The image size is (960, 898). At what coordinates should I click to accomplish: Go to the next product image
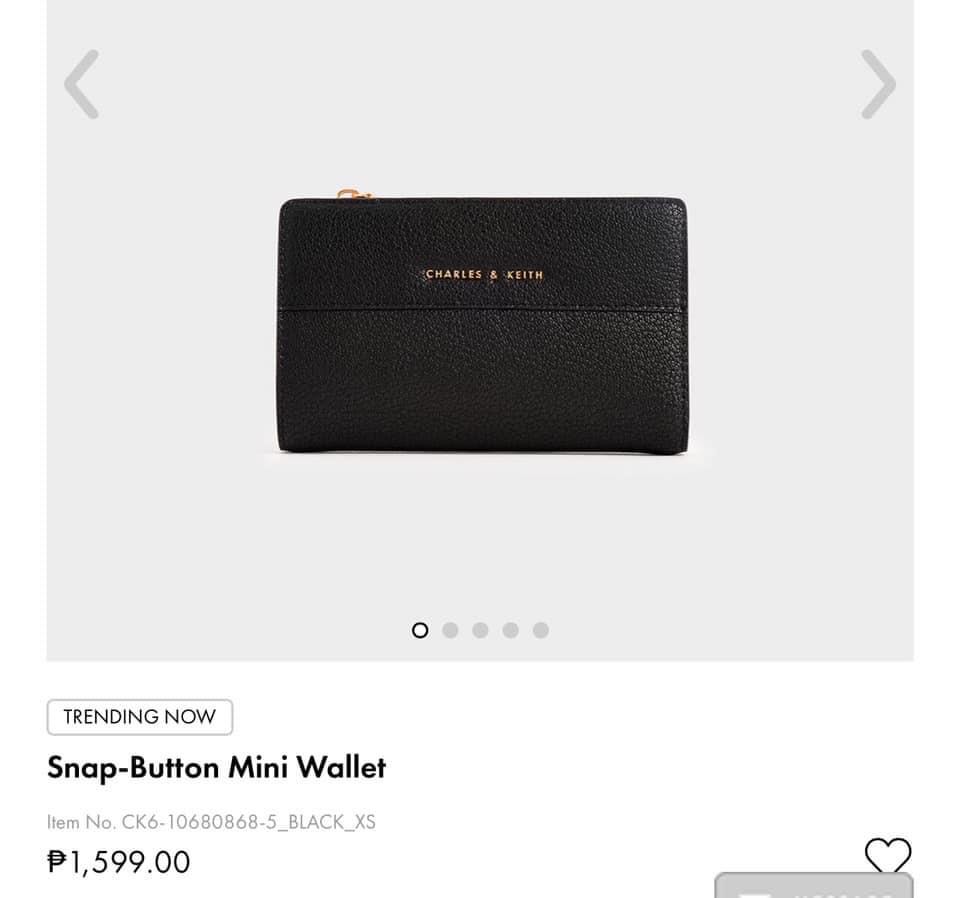[x=878, y=84]
